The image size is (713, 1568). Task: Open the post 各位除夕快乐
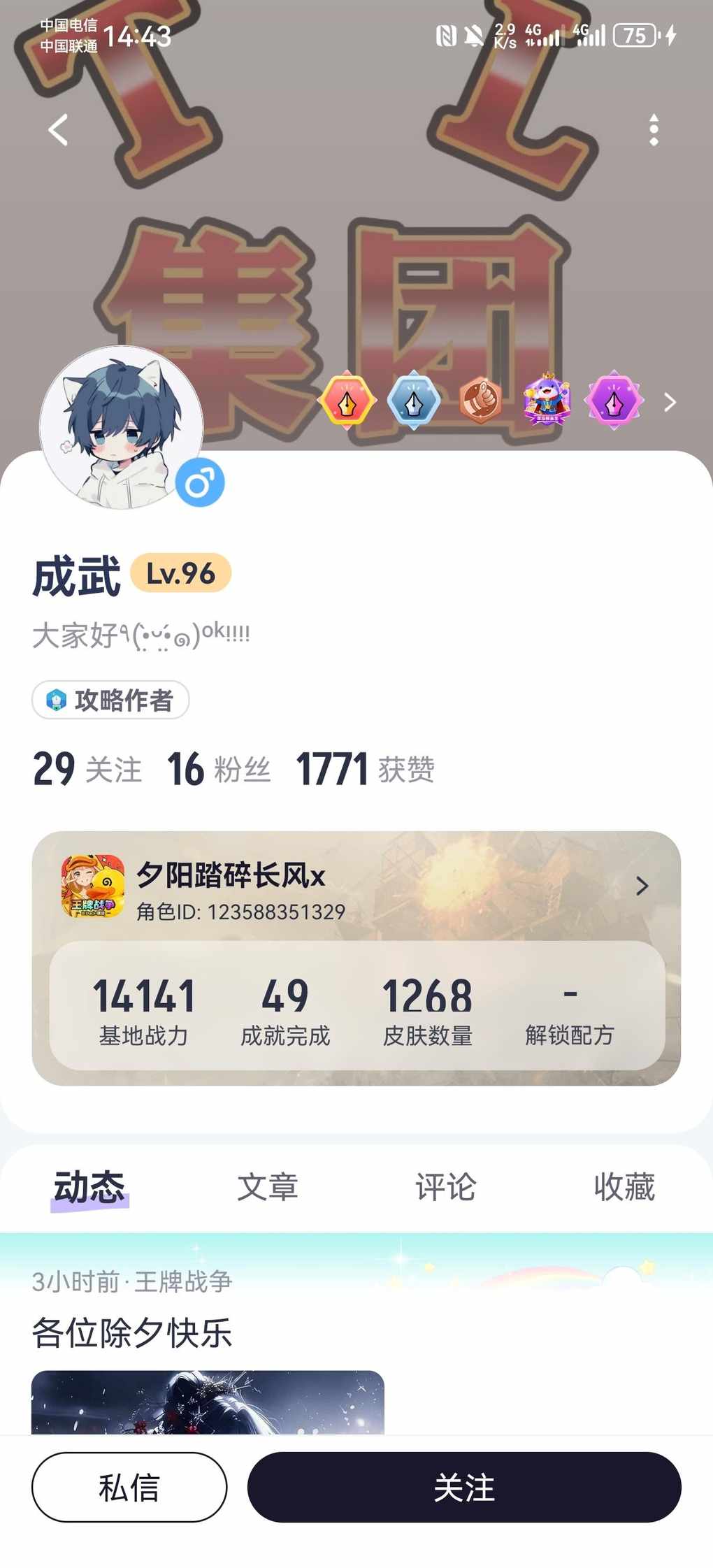click(x=132, y=1332)
